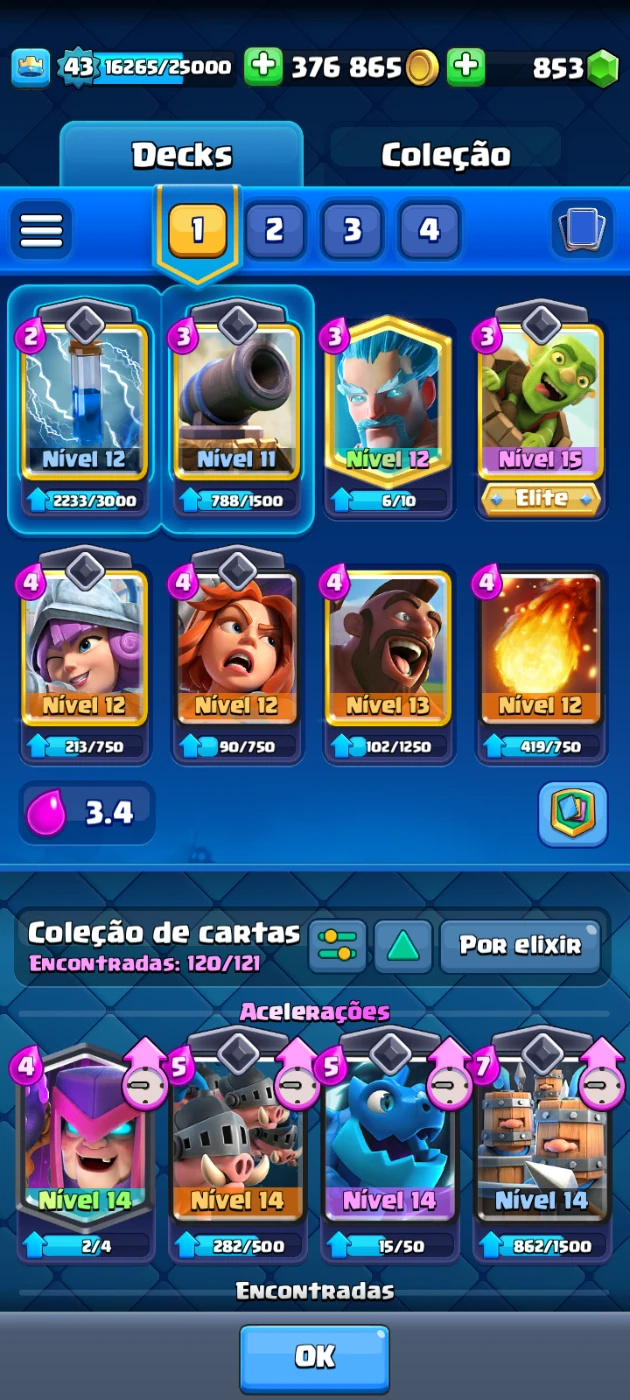Open the hamburger deck menu
Viewport: 630px width, 1400px height.
pyautogui.click(x=41, y=230)
